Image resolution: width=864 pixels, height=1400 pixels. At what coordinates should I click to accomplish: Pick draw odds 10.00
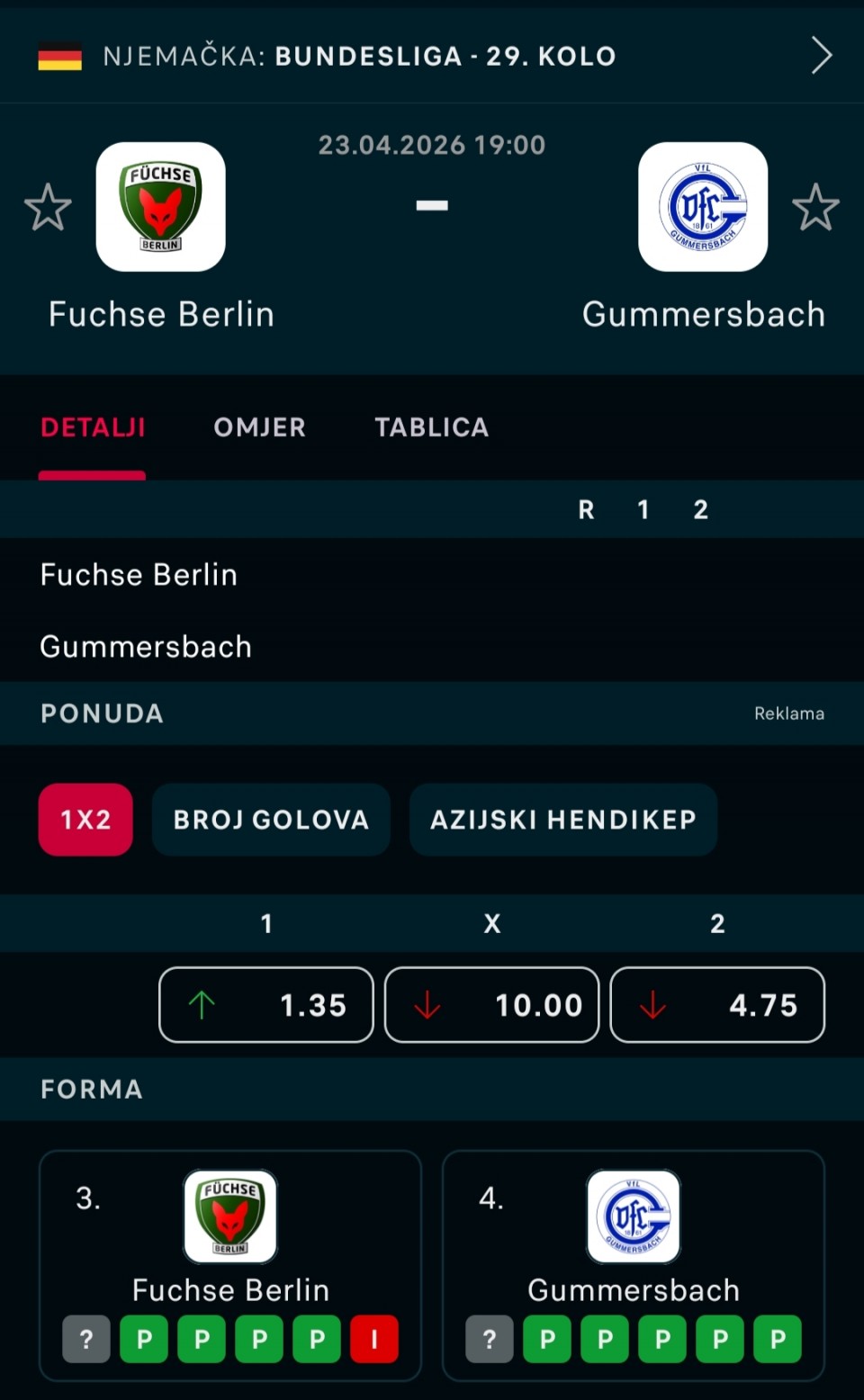click(492, 1005)
